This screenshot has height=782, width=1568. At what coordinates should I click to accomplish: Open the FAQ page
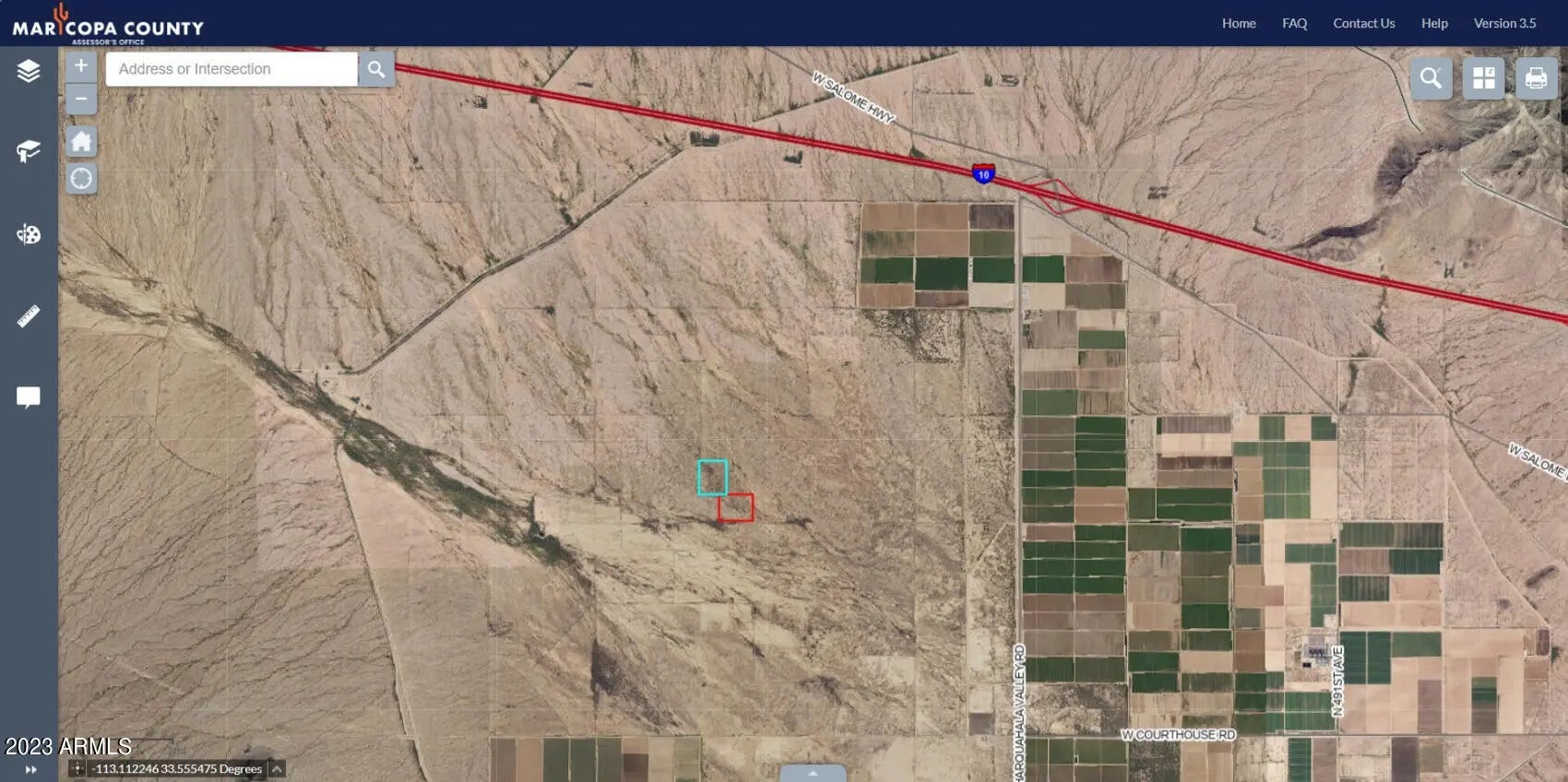[x=1294, y=23]
